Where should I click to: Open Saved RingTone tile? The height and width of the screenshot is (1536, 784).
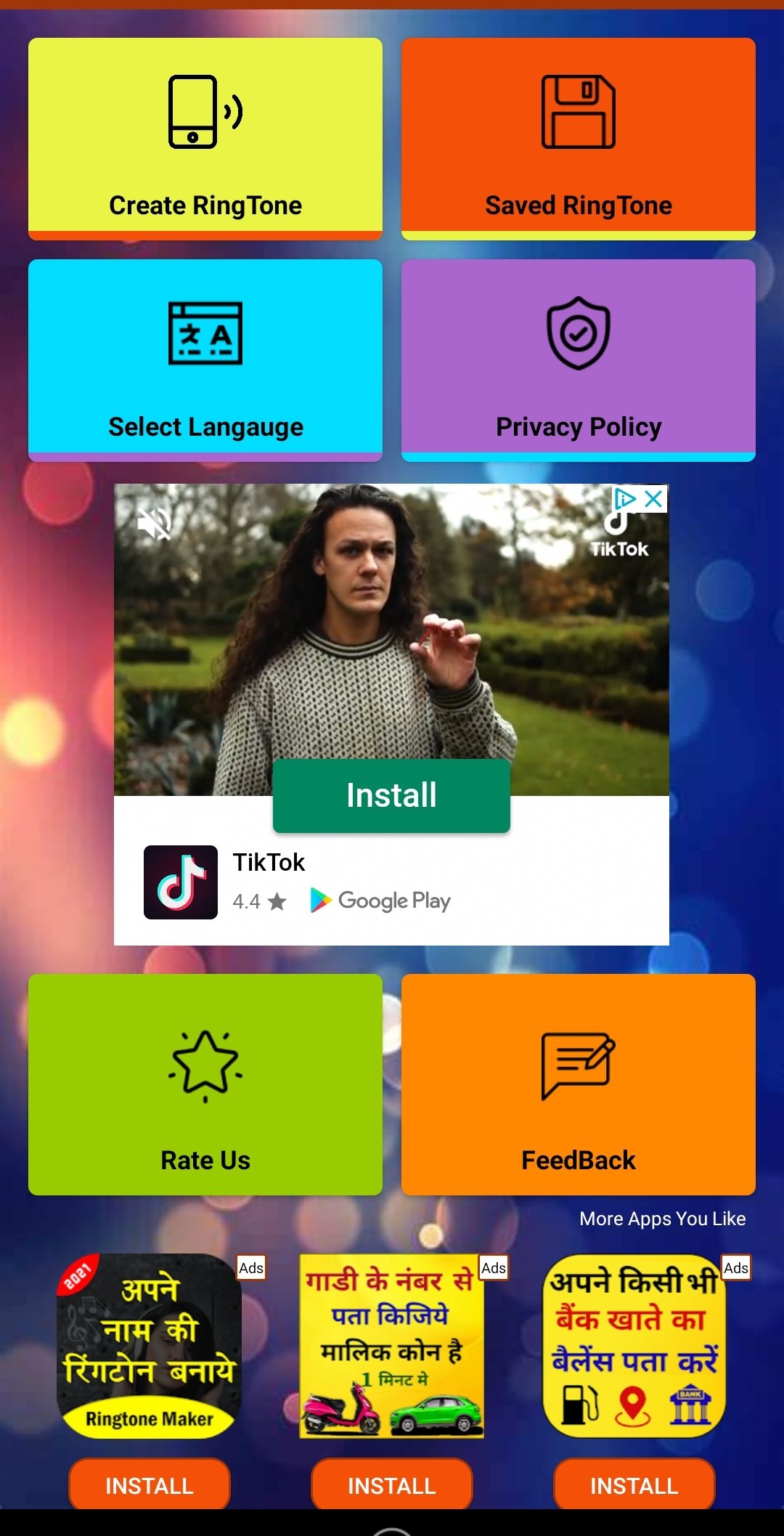click(578, 138)
